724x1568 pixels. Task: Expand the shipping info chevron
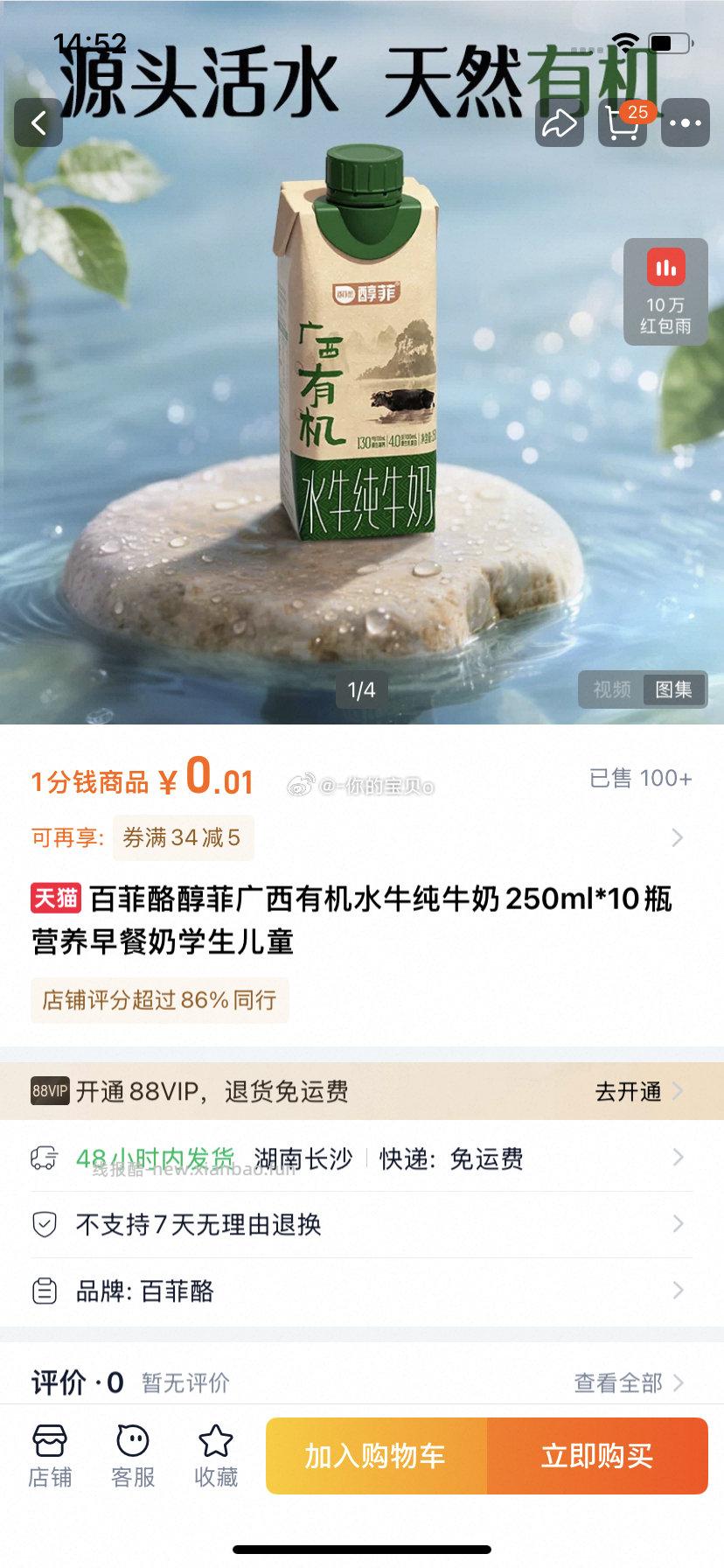click(677, 1158)
